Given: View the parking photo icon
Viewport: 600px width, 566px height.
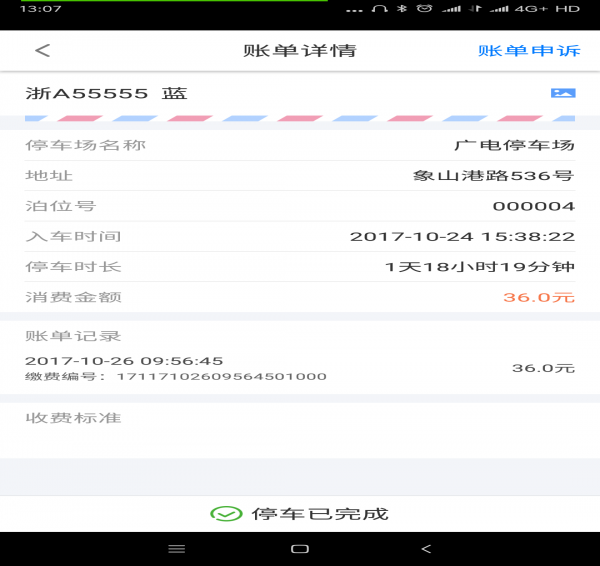Looking at the screenshot, I should tap(563, 93).
